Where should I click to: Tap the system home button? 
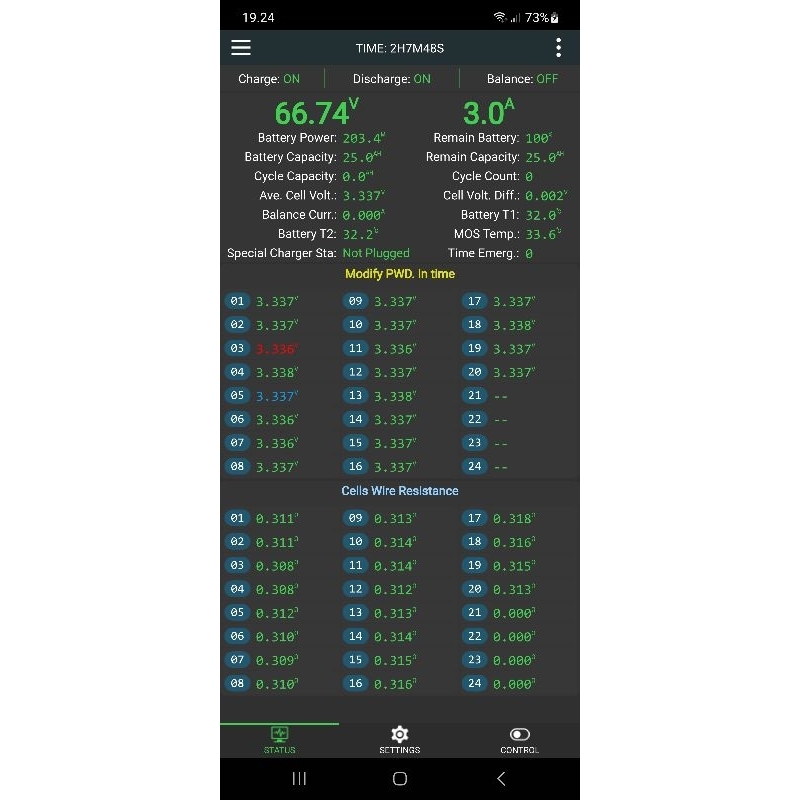(399, 778)
